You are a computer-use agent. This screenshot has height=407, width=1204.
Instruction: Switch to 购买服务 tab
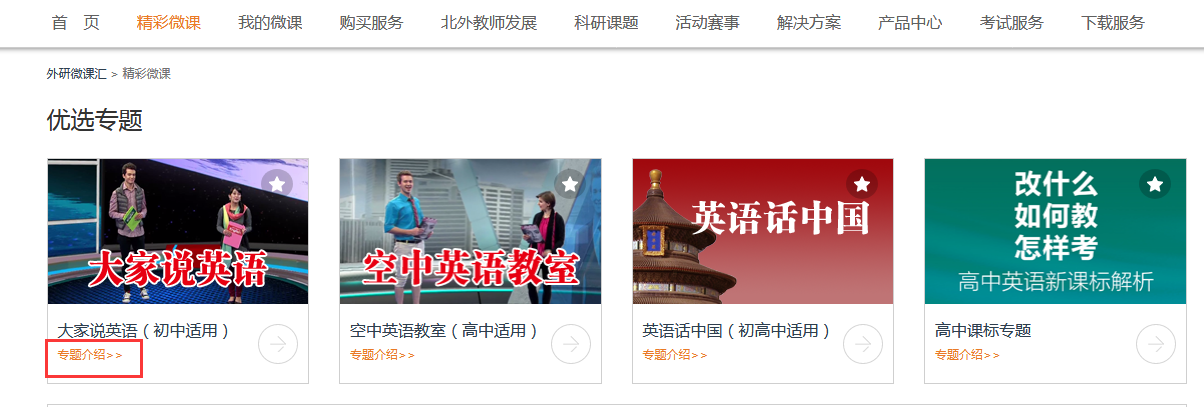pos(371,23)
